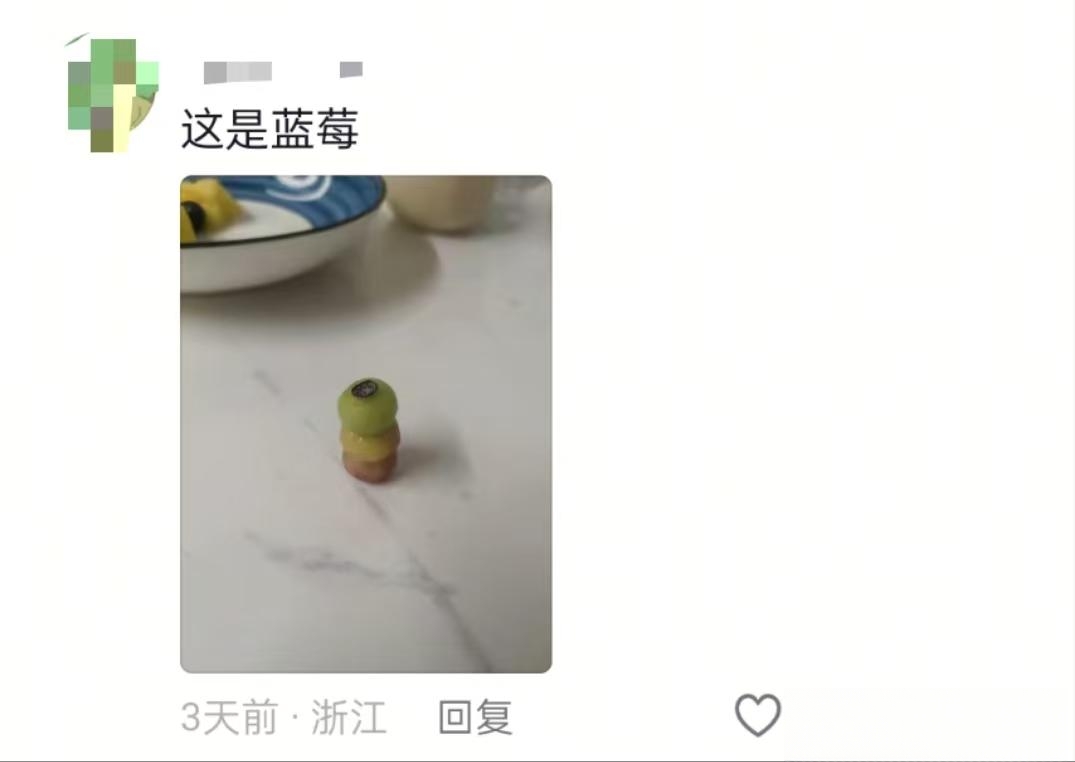Open the commenter's pixelated avatar
Viewport: 1075px width, 762px height.
pos(110,94)
